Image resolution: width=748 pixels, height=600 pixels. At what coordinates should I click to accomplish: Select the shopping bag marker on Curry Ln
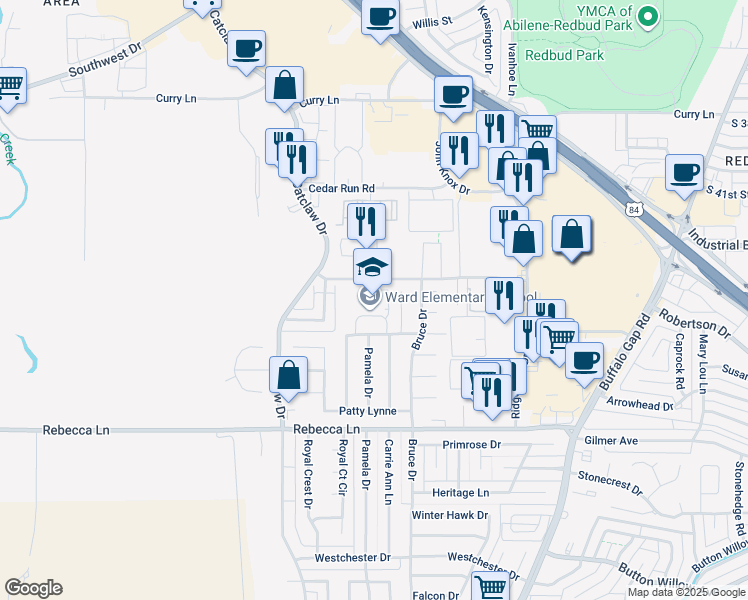click(284, 86)
